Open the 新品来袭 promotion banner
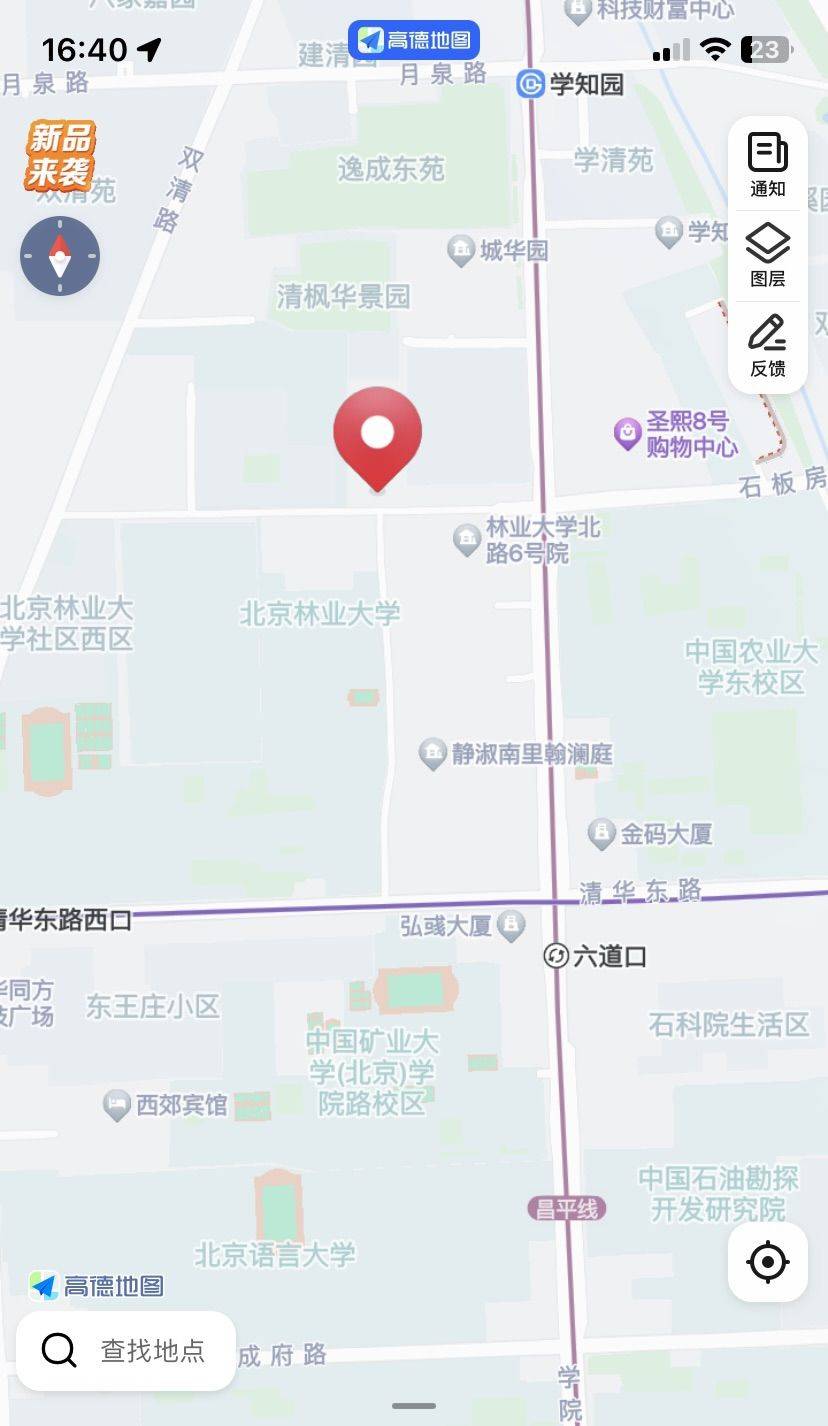The height and width of the screenshot is (1426, 828). (60, 156)
